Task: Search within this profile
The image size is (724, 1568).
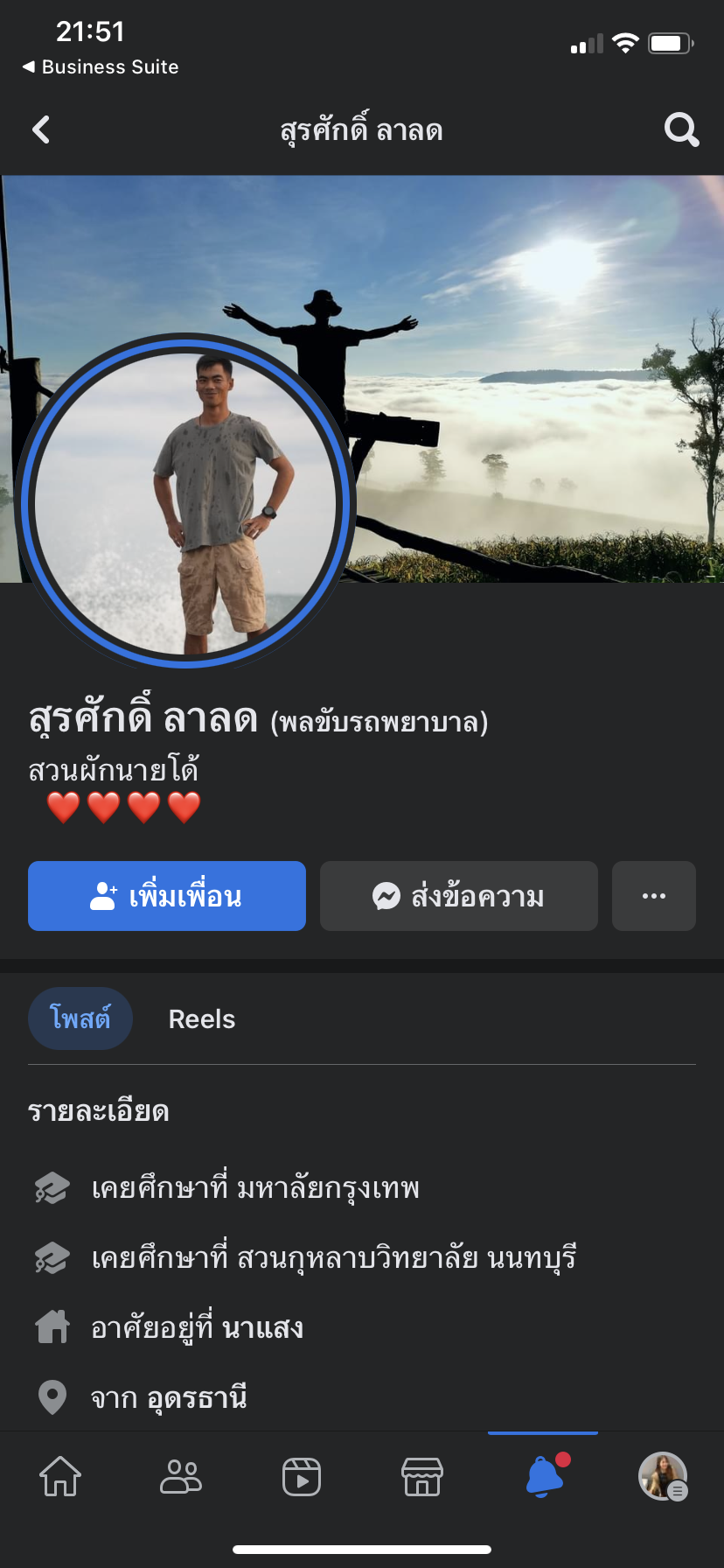Action: (681, 130)
